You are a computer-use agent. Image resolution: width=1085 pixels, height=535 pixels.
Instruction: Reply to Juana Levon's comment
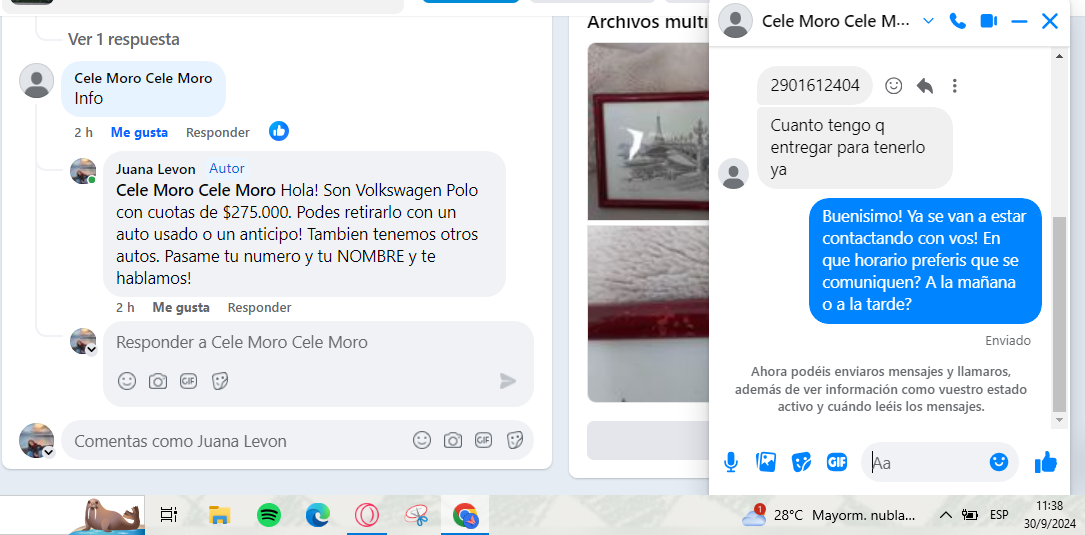click(259, 307)
